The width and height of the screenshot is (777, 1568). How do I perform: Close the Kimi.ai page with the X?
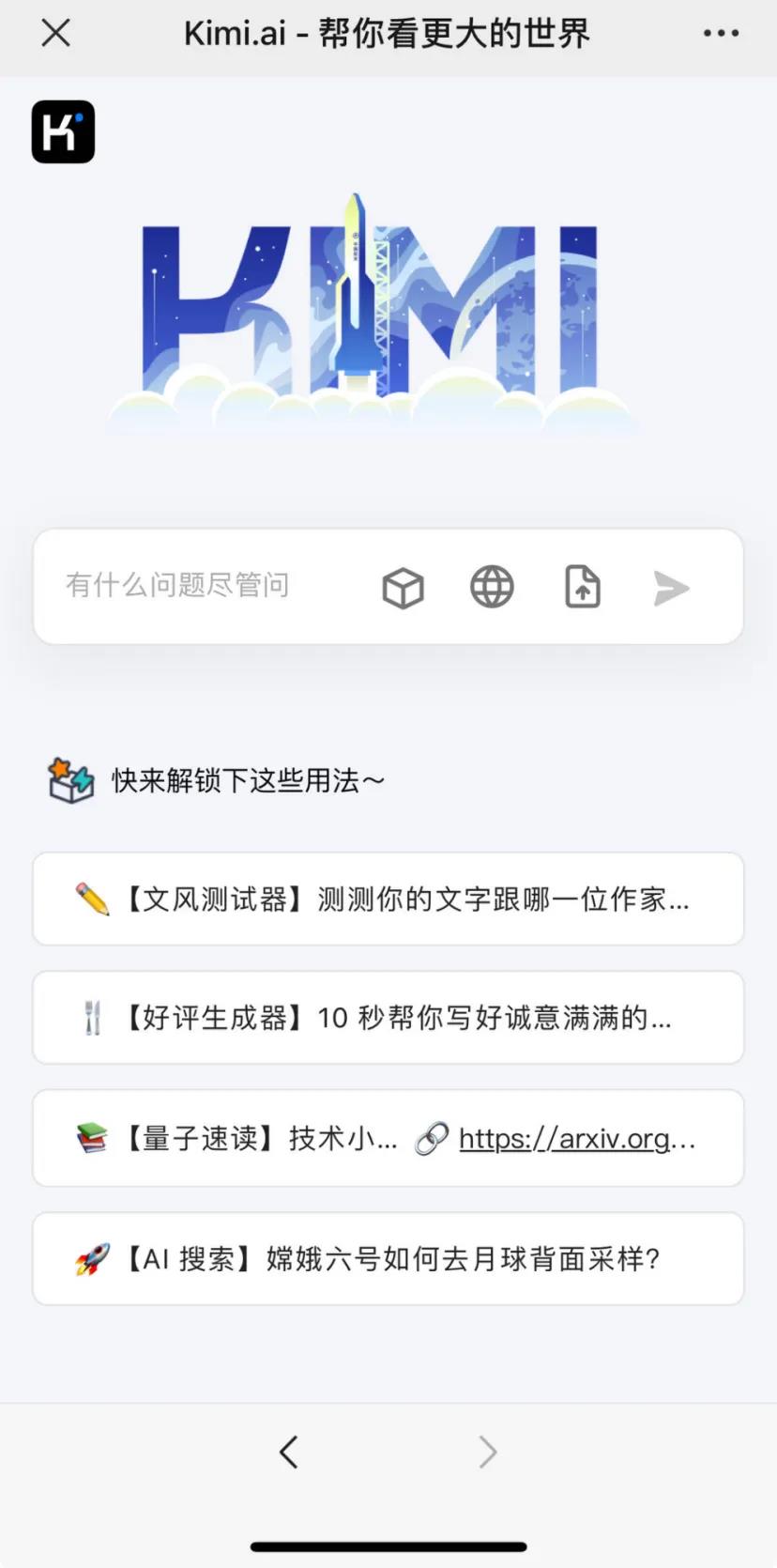pos(55,34)
